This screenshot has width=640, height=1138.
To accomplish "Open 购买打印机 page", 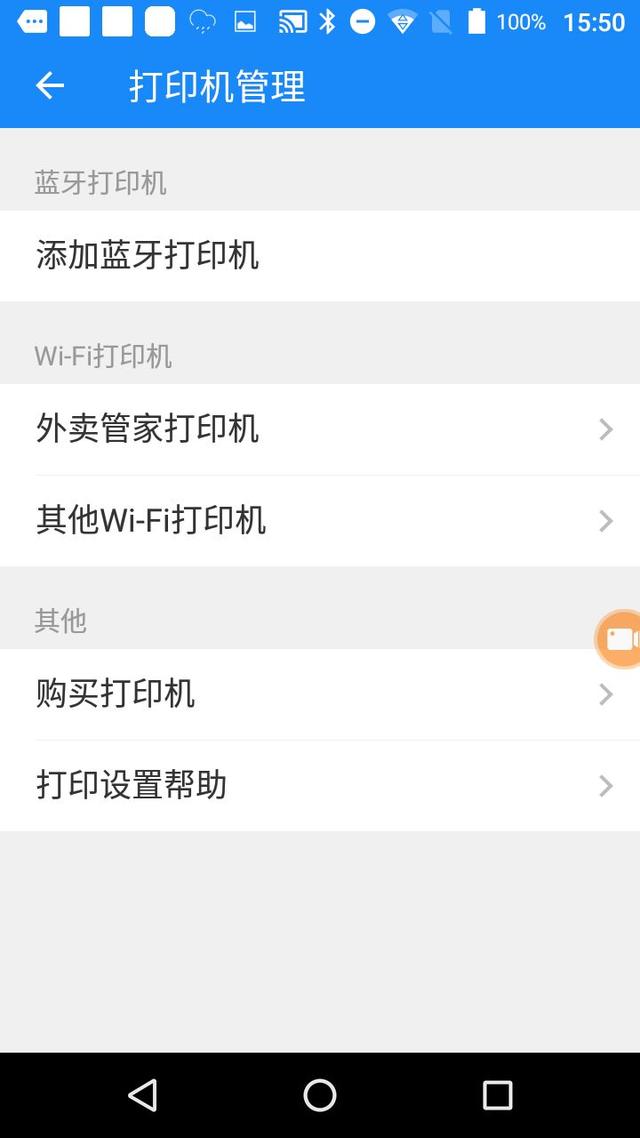I will coord(320,694).
